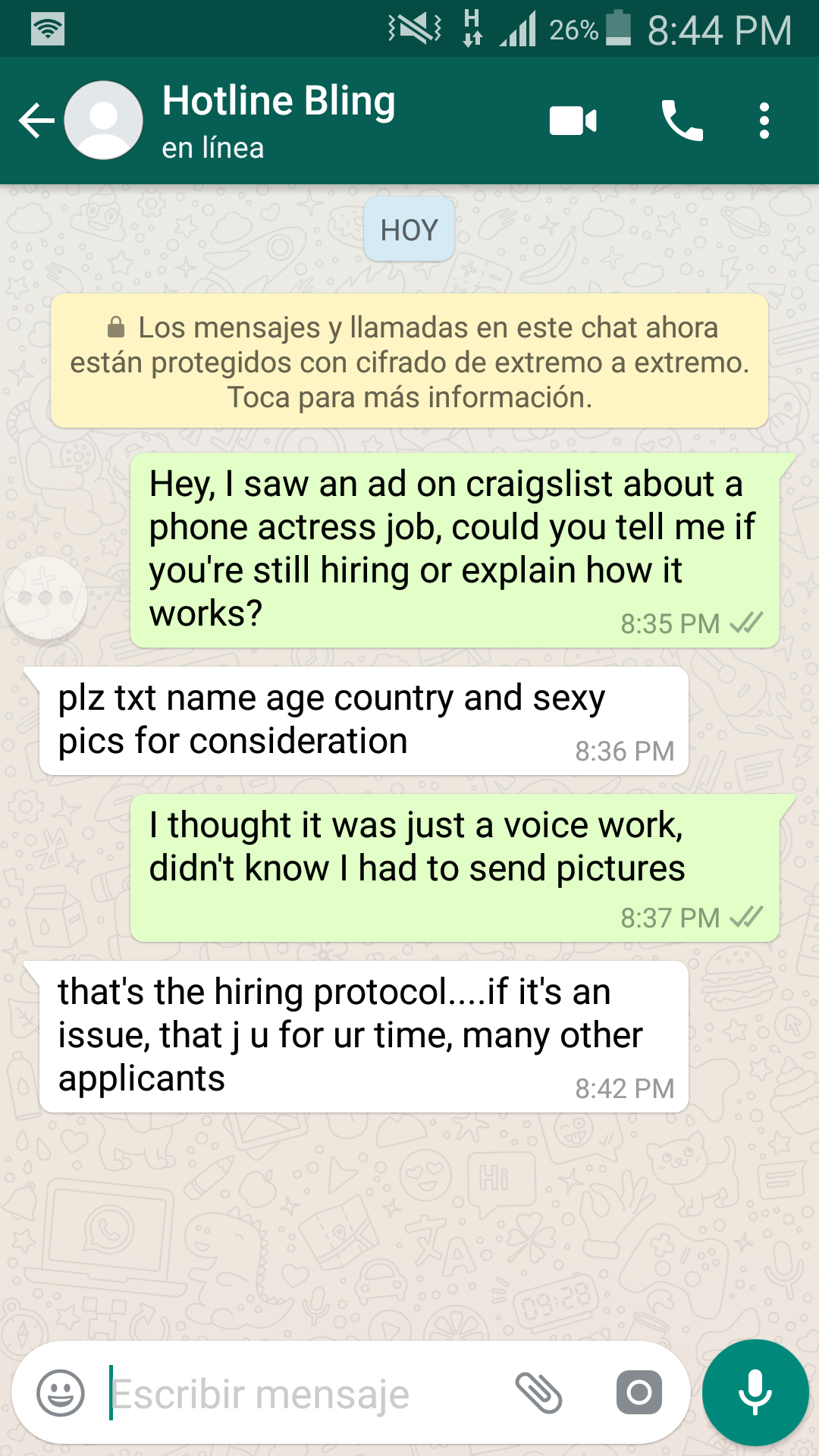The image size is (819, 1456).
Task: Open the three-dot overflow menu
Action: click(x=764, y=121)
